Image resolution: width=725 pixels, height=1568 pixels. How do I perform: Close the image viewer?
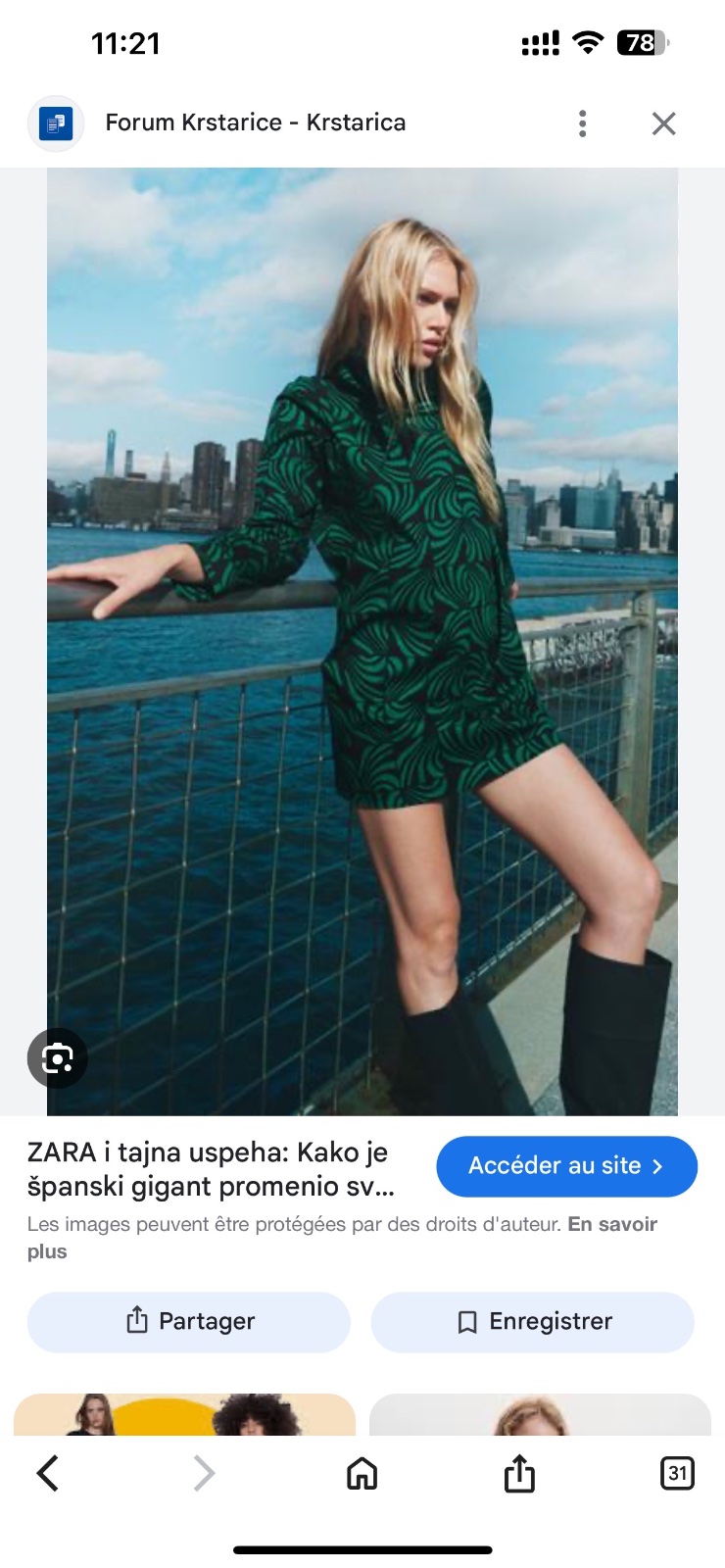pos(664,123)
